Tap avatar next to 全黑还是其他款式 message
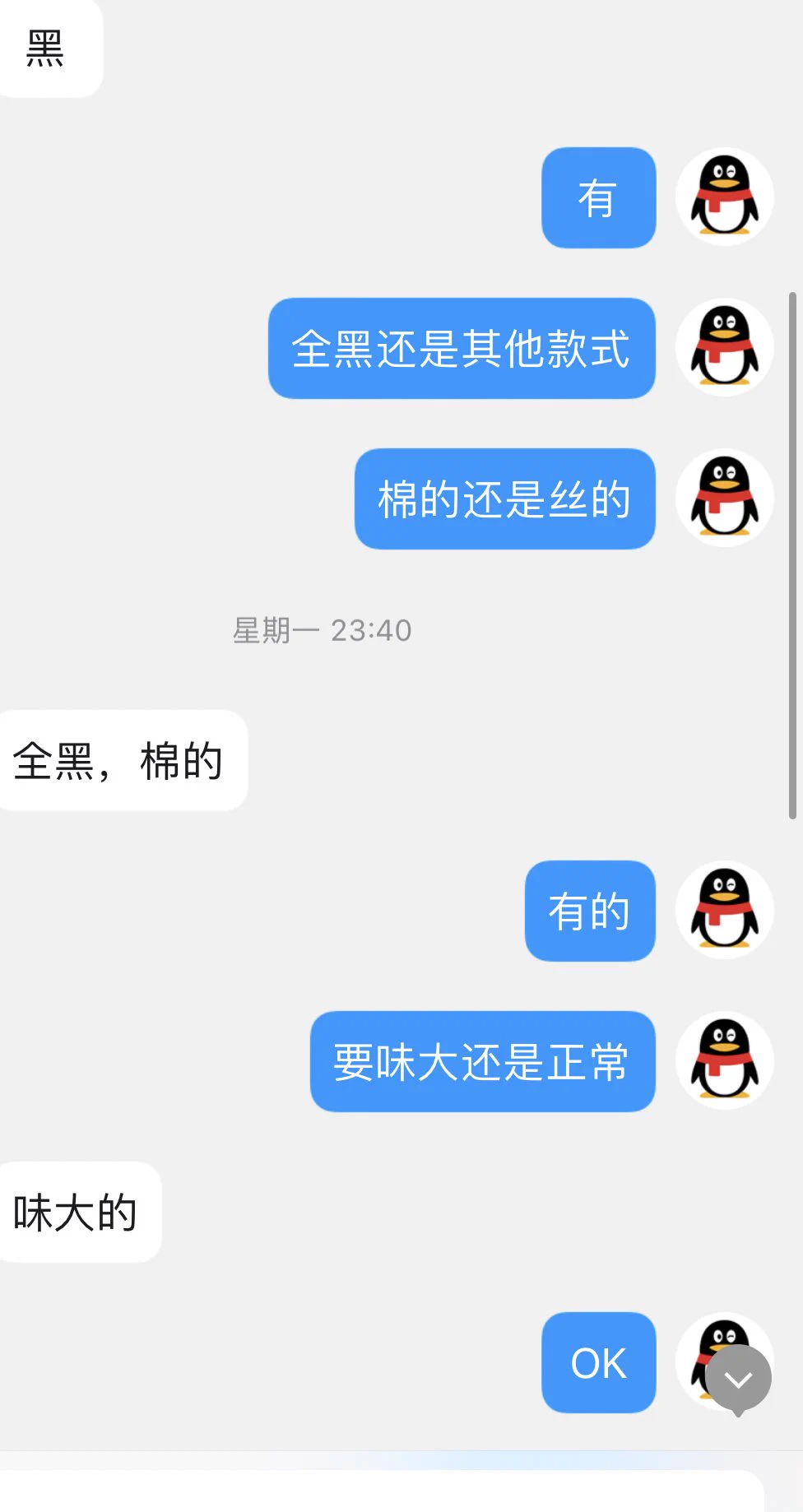This screenshot has width=803, height=1512. [x=724, y=347]
